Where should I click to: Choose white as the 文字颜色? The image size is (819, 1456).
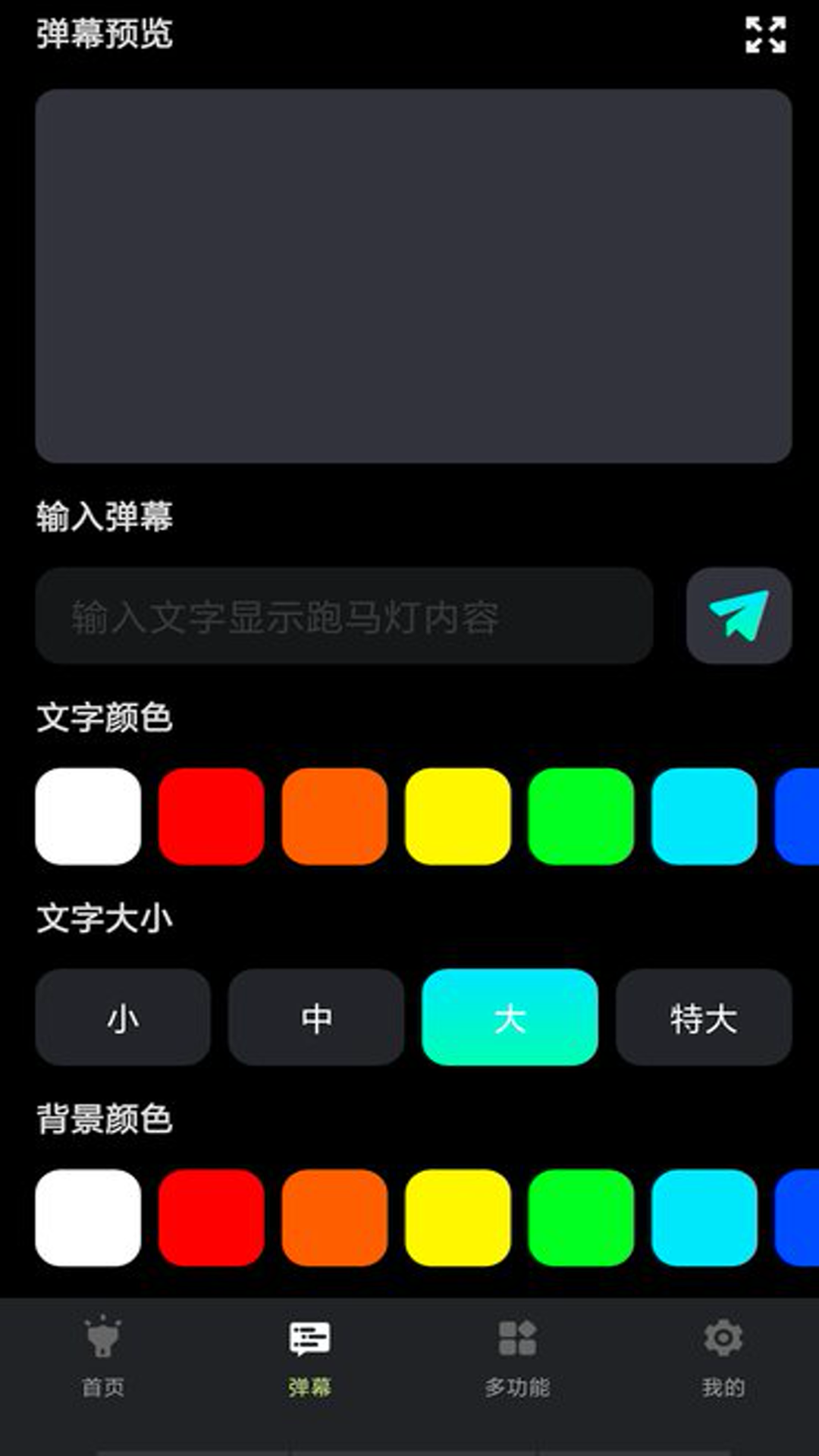pyautogui.click(x=88, y=816)
